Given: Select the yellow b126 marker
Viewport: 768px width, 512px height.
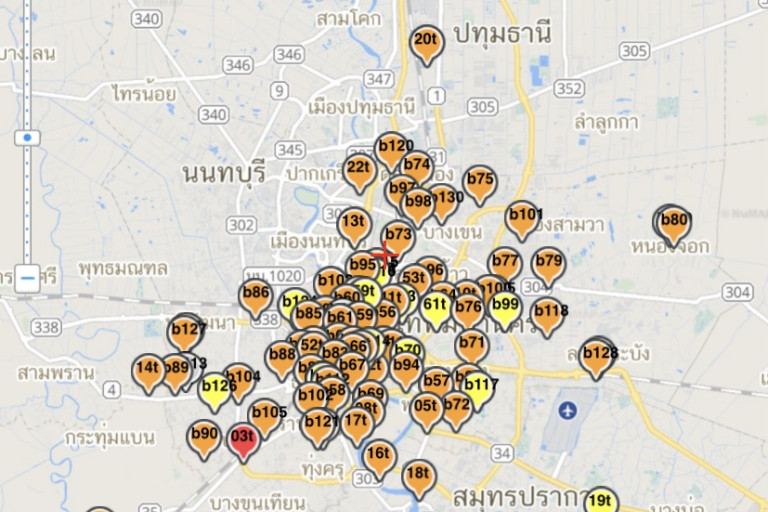Looking at the screenshot, I should point(216,388).
